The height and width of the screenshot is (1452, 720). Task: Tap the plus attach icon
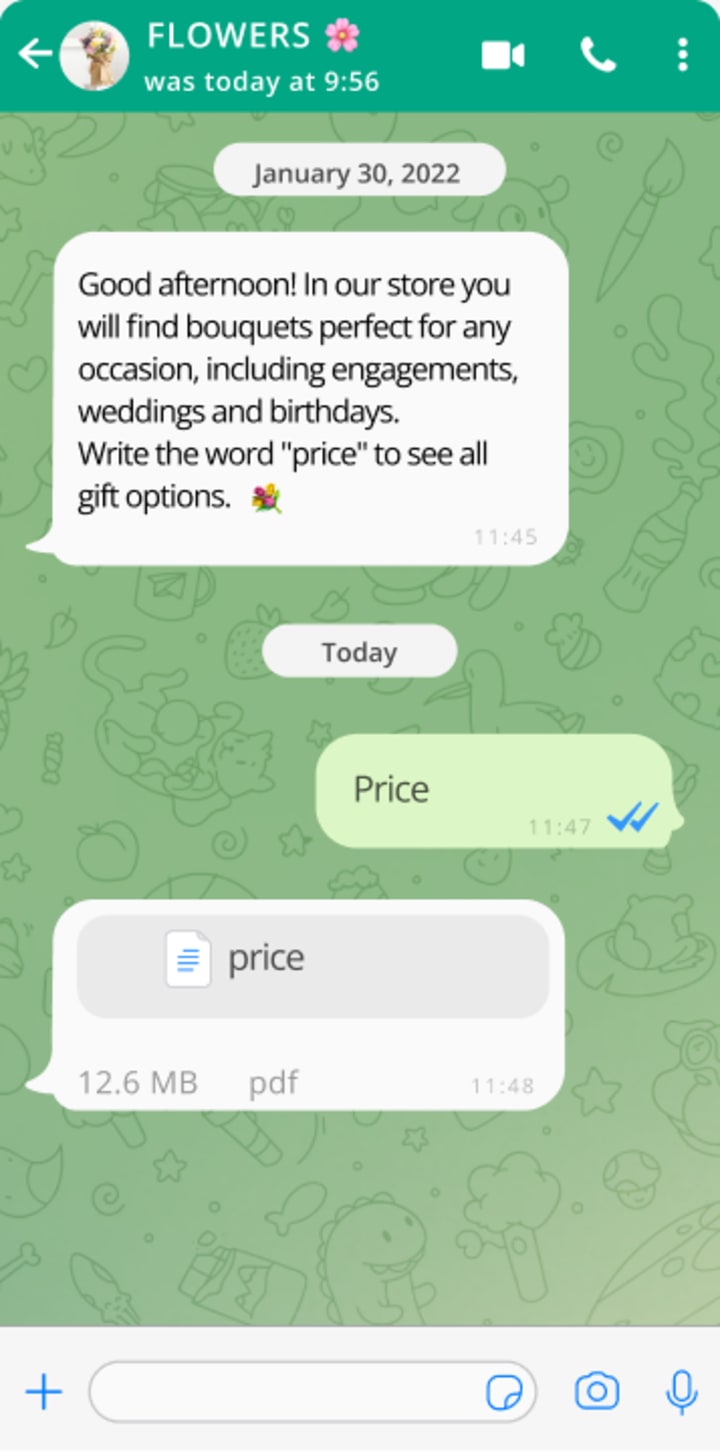[44, 1391]
